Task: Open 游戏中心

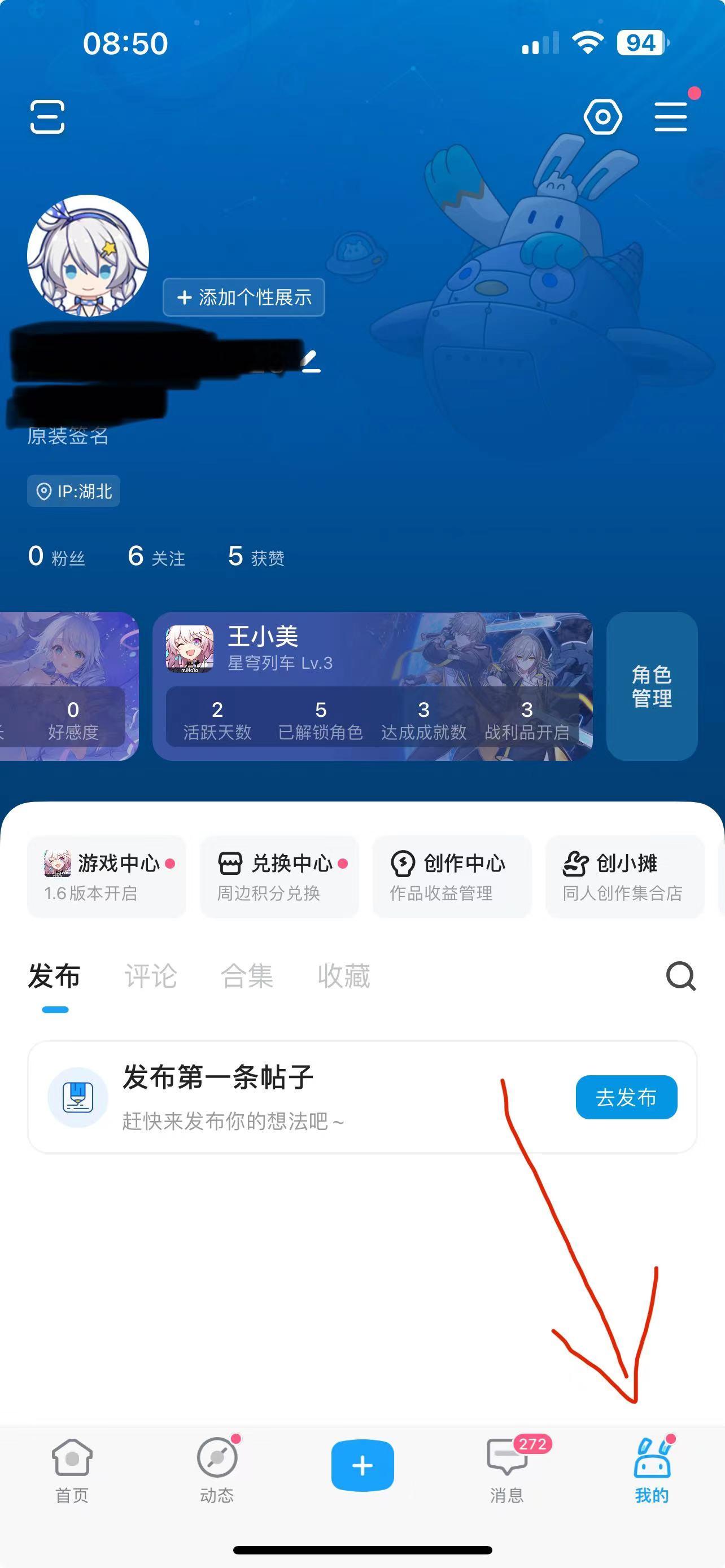Action: [107, 877]
